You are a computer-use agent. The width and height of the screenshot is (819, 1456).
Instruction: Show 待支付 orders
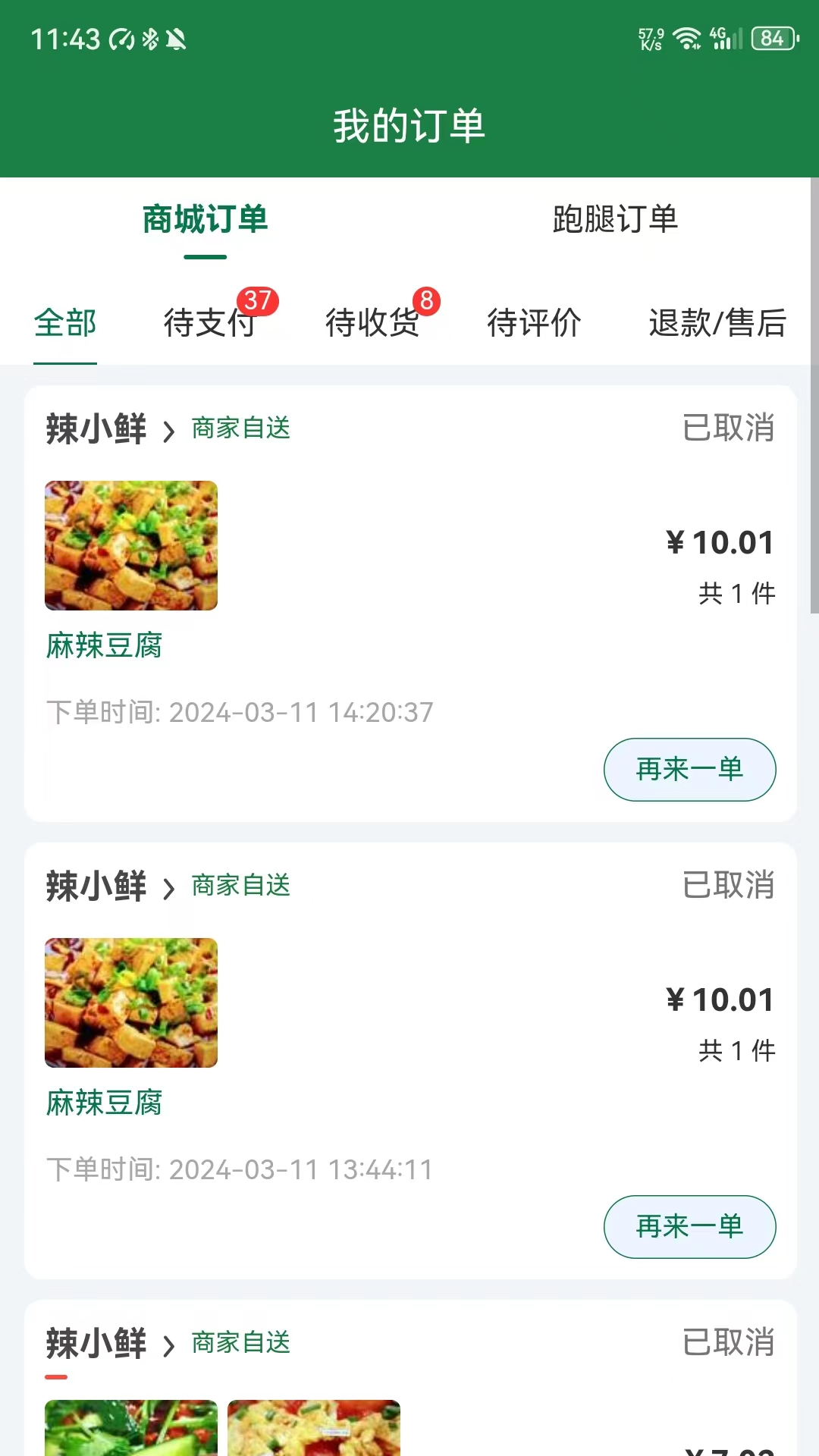[209, 323]
